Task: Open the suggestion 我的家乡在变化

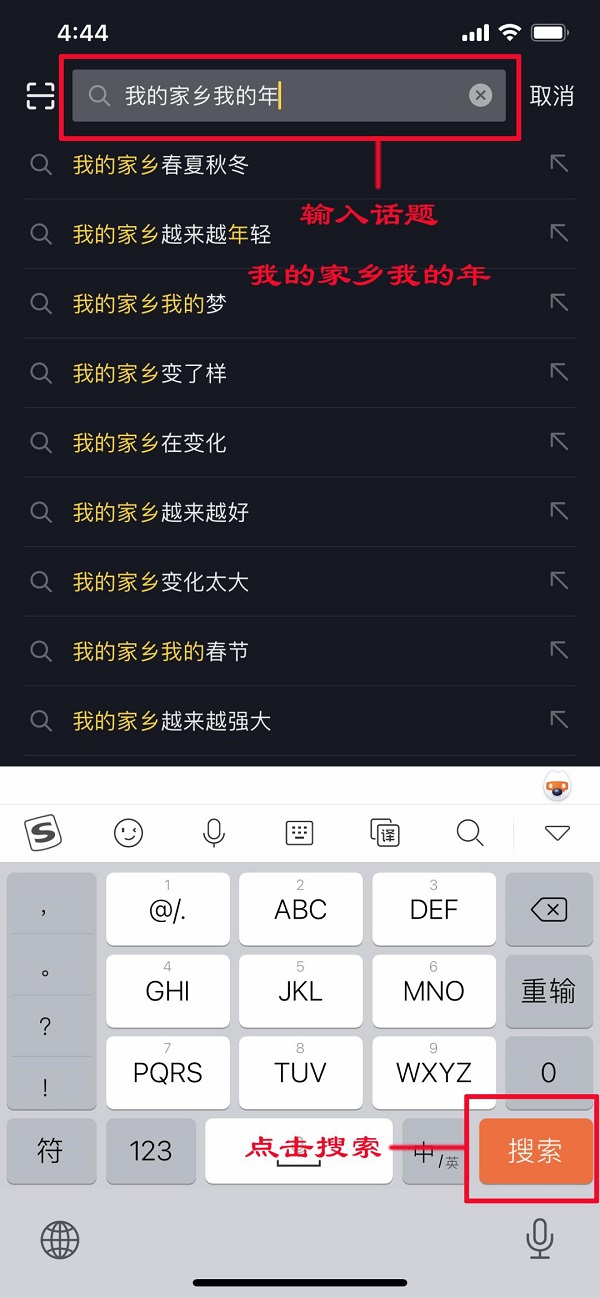Action: [x=300, y=443]
